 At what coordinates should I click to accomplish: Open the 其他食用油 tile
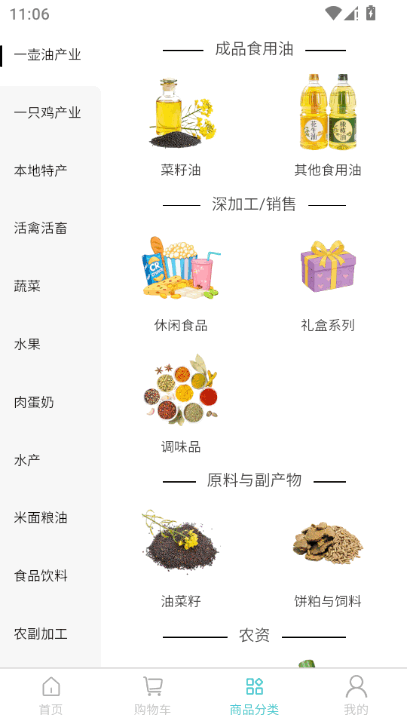pos(328,127)
